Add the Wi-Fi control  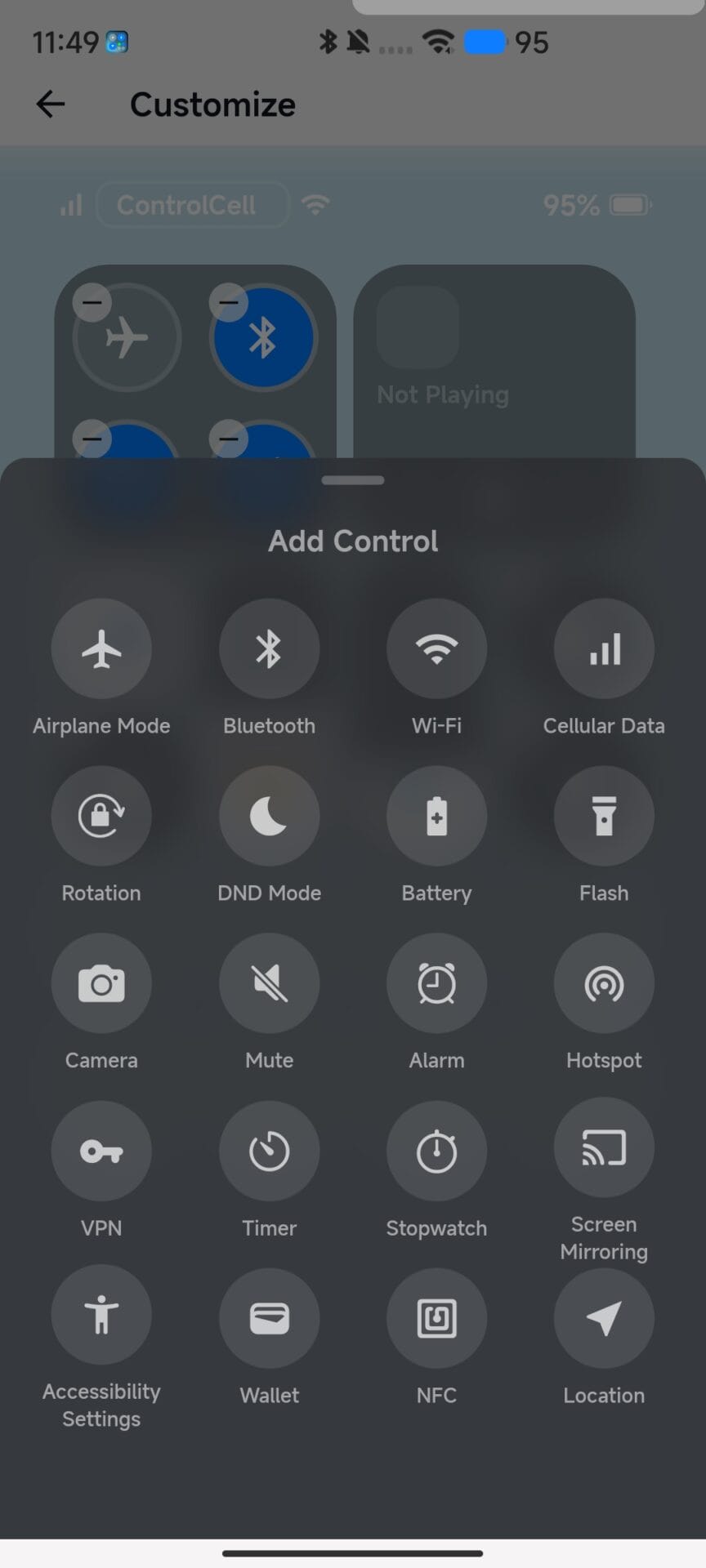coord(436,649)
